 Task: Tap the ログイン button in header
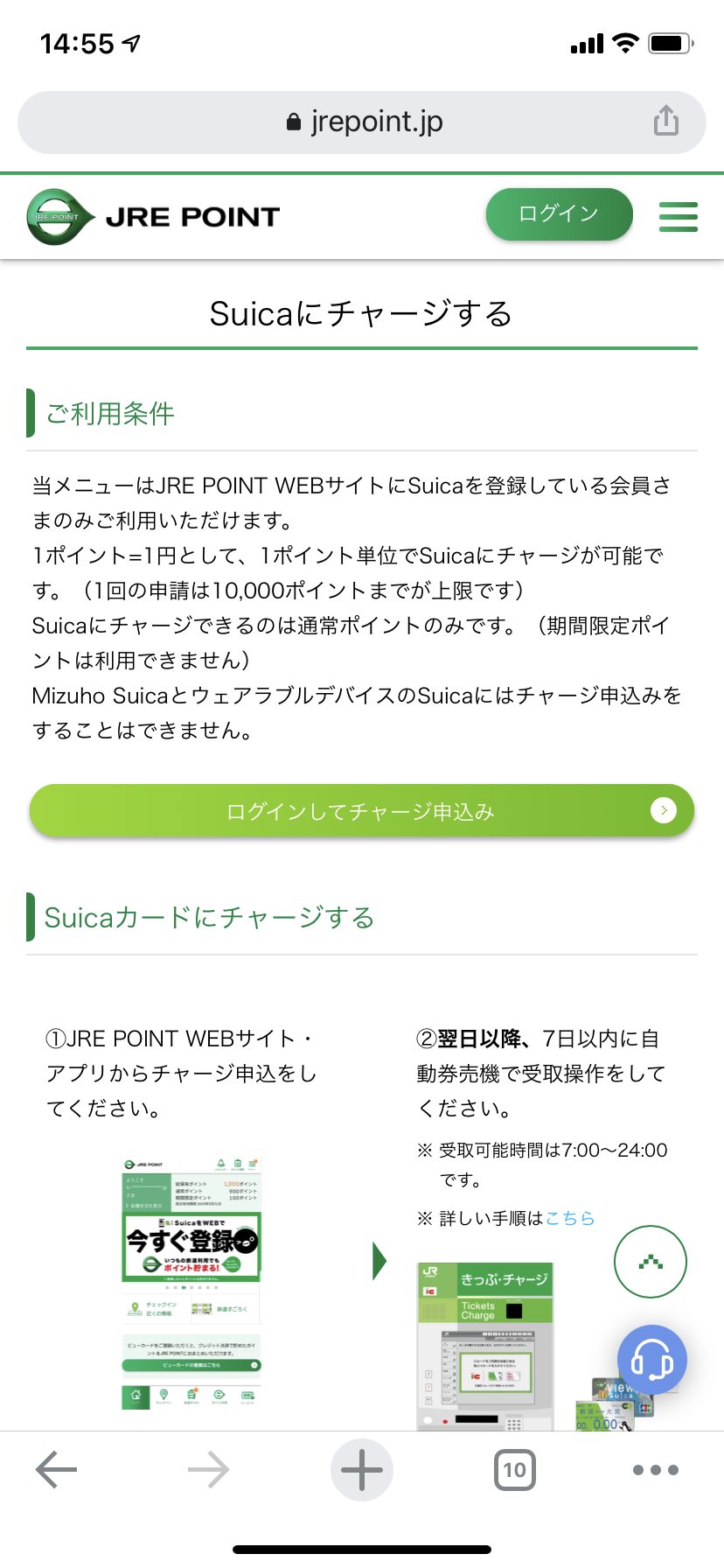(x=559, y=214)
